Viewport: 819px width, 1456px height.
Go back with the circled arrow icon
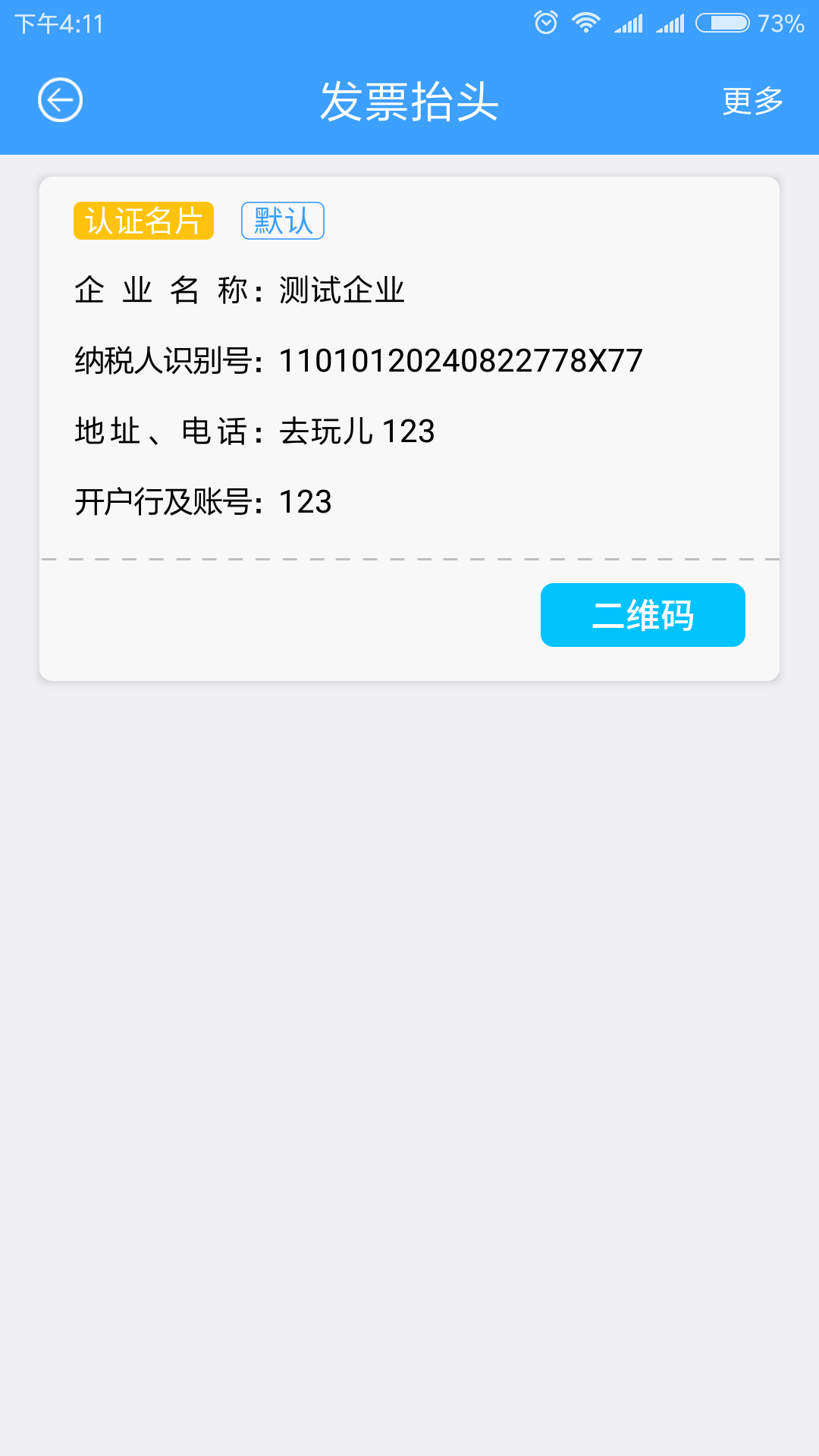pyautogui.click(x=61, y=100)
